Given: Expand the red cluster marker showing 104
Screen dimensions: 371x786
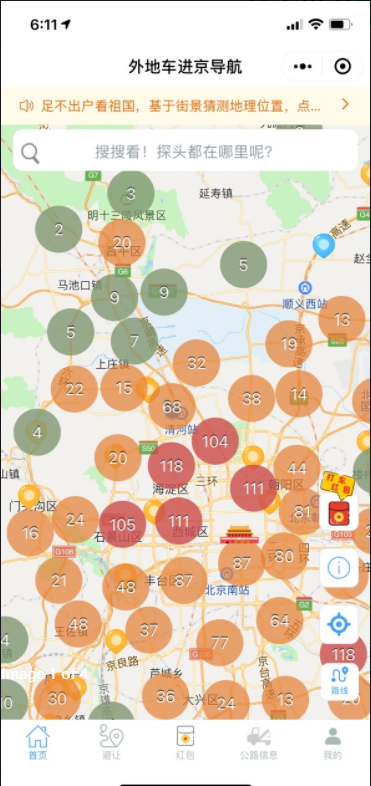Looking at the screenshot, I should coord(215,442).
